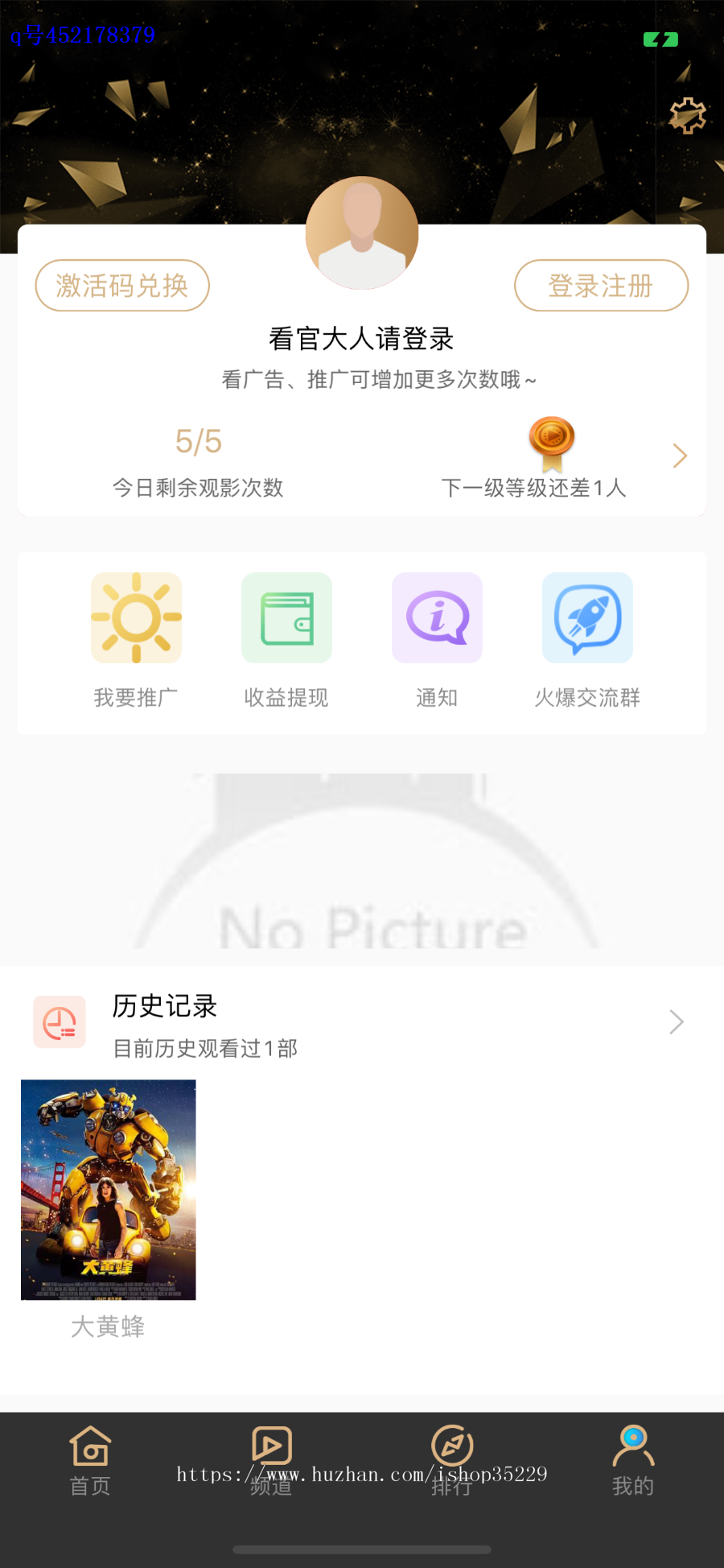
Task: Open the 我的 profile tab
Action: 633,1457
